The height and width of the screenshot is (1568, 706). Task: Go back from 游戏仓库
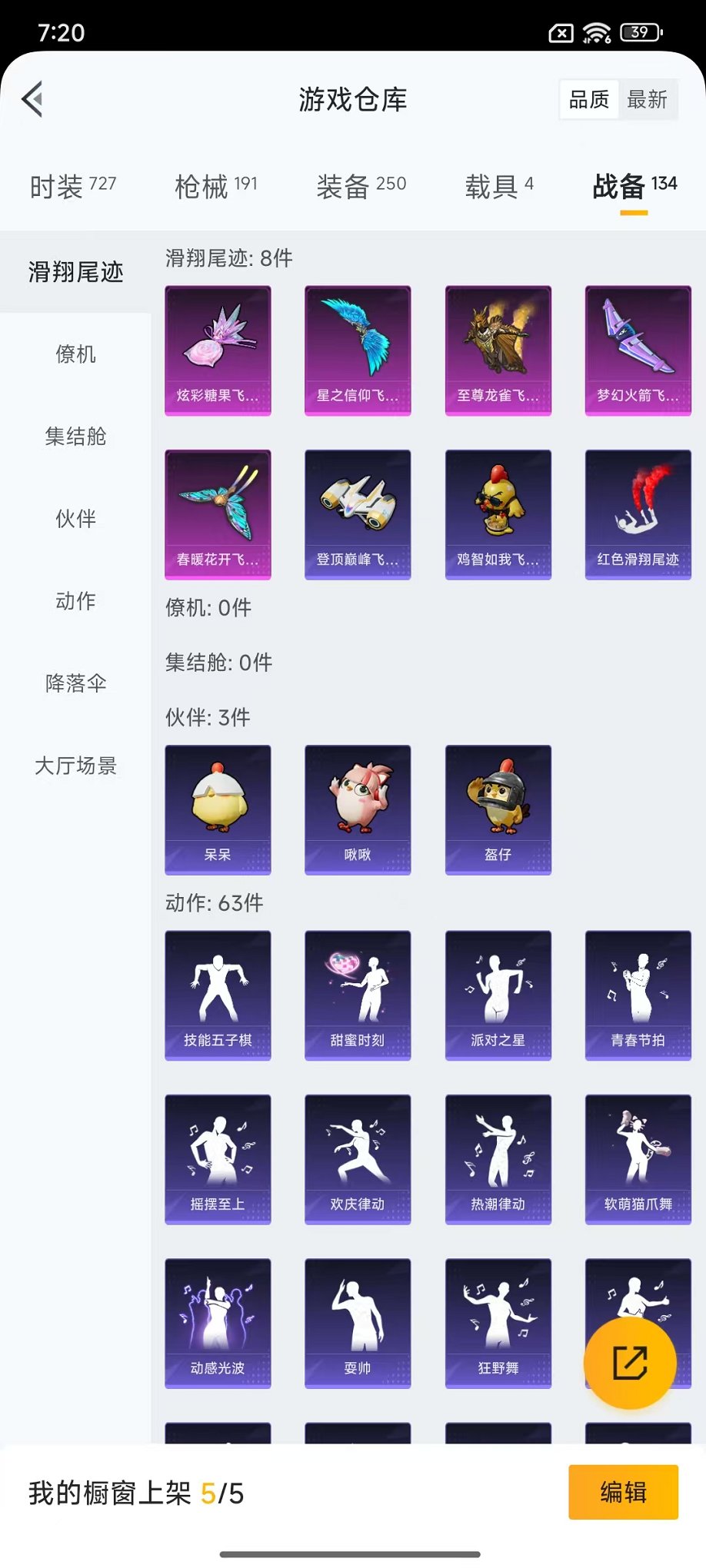click(33, 99)
